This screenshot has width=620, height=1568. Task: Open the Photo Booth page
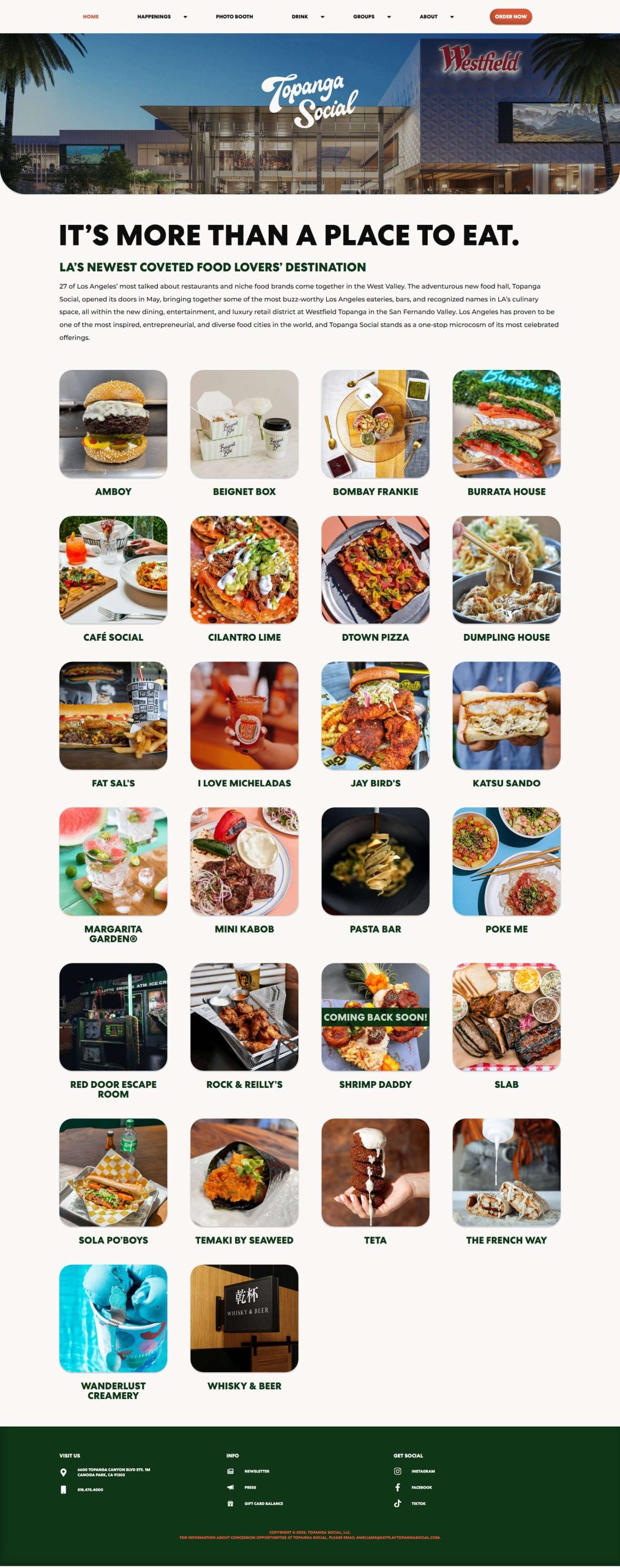(234, 17)
